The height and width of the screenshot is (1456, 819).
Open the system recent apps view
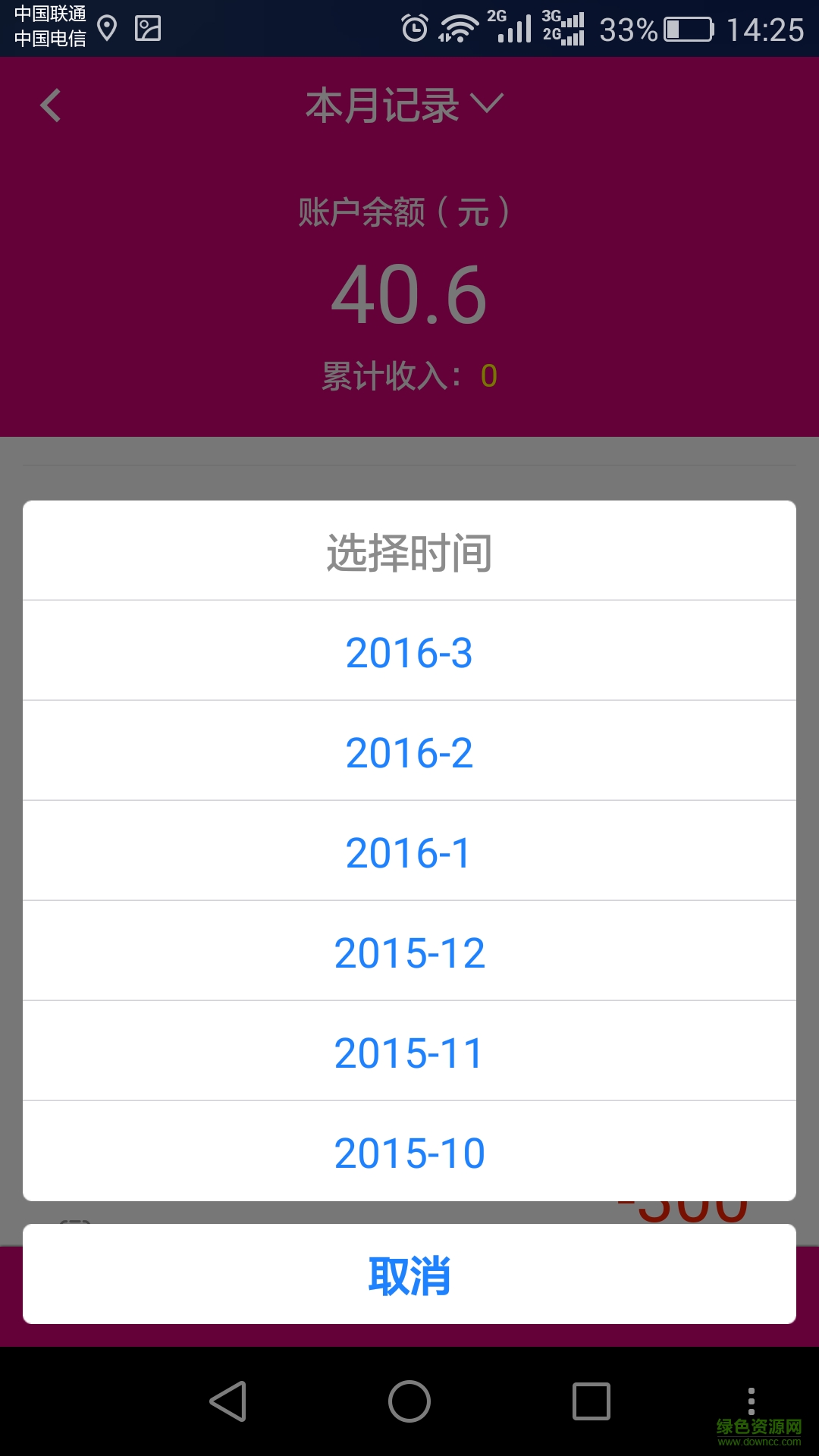click(591, 1401)
